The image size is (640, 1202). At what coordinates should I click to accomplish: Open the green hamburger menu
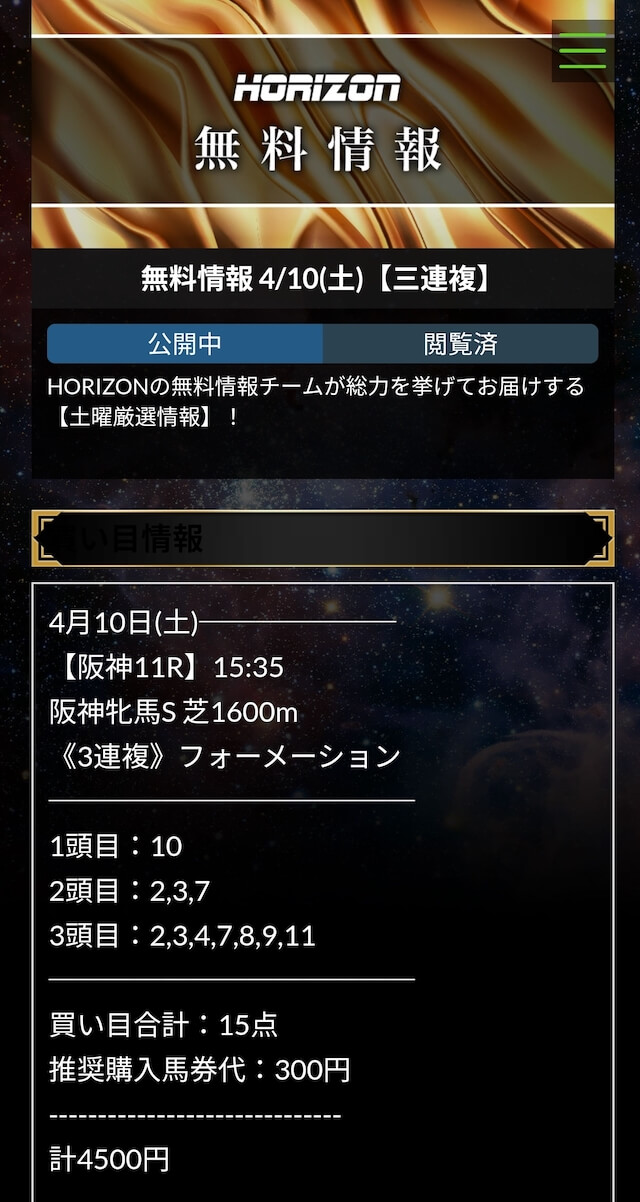(583, 51)
